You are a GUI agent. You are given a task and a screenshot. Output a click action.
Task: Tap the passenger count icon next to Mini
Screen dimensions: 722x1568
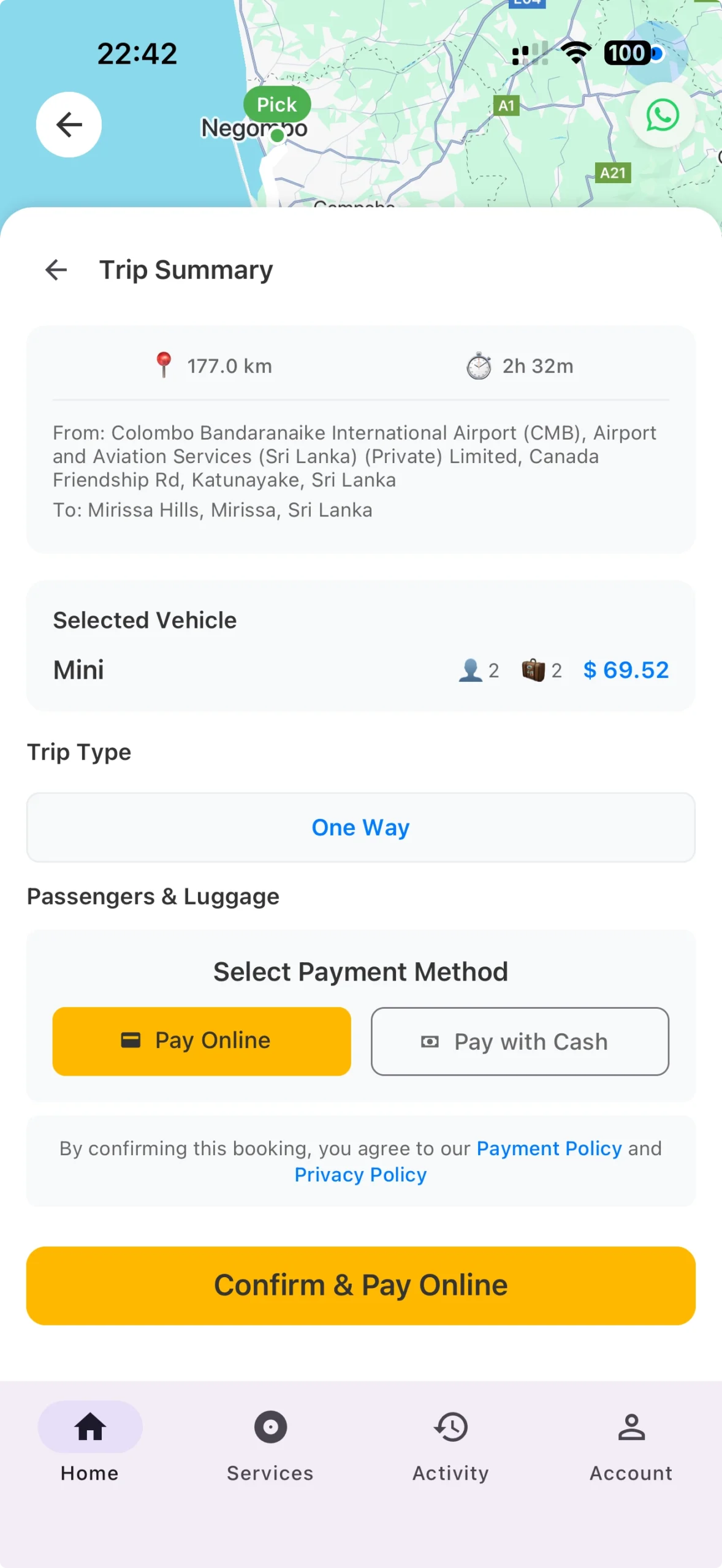pos(471,669)
